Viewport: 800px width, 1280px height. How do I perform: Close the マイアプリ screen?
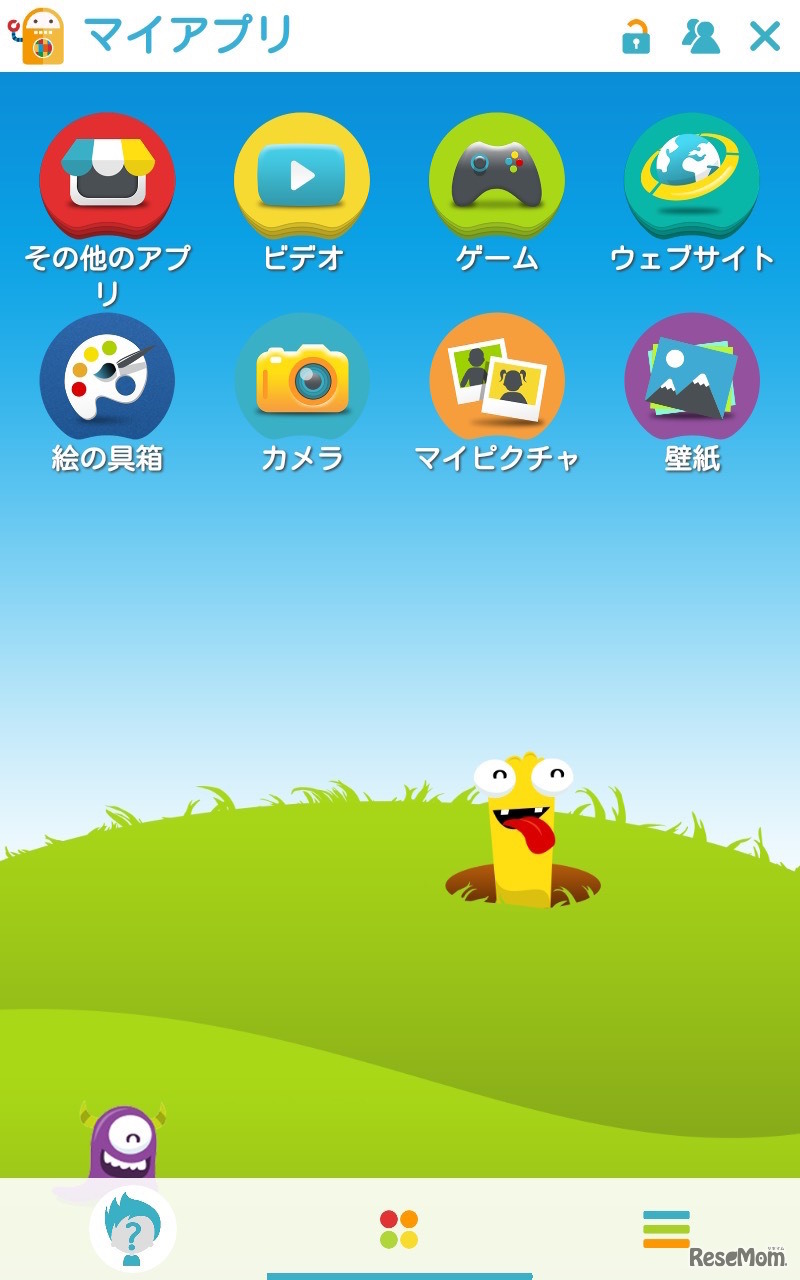765,37
